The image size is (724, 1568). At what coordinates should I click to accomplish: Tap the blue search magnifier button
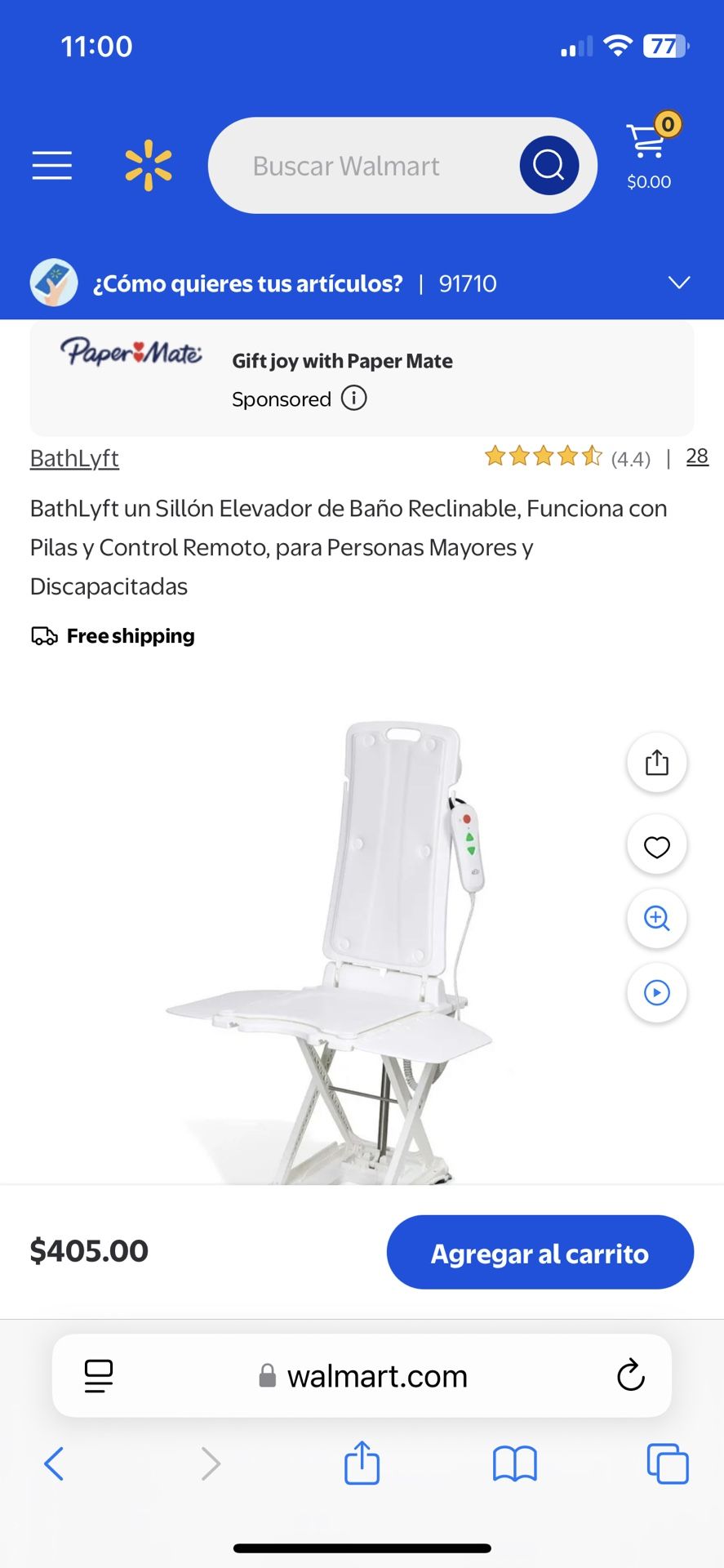click(x=549, y=166)
